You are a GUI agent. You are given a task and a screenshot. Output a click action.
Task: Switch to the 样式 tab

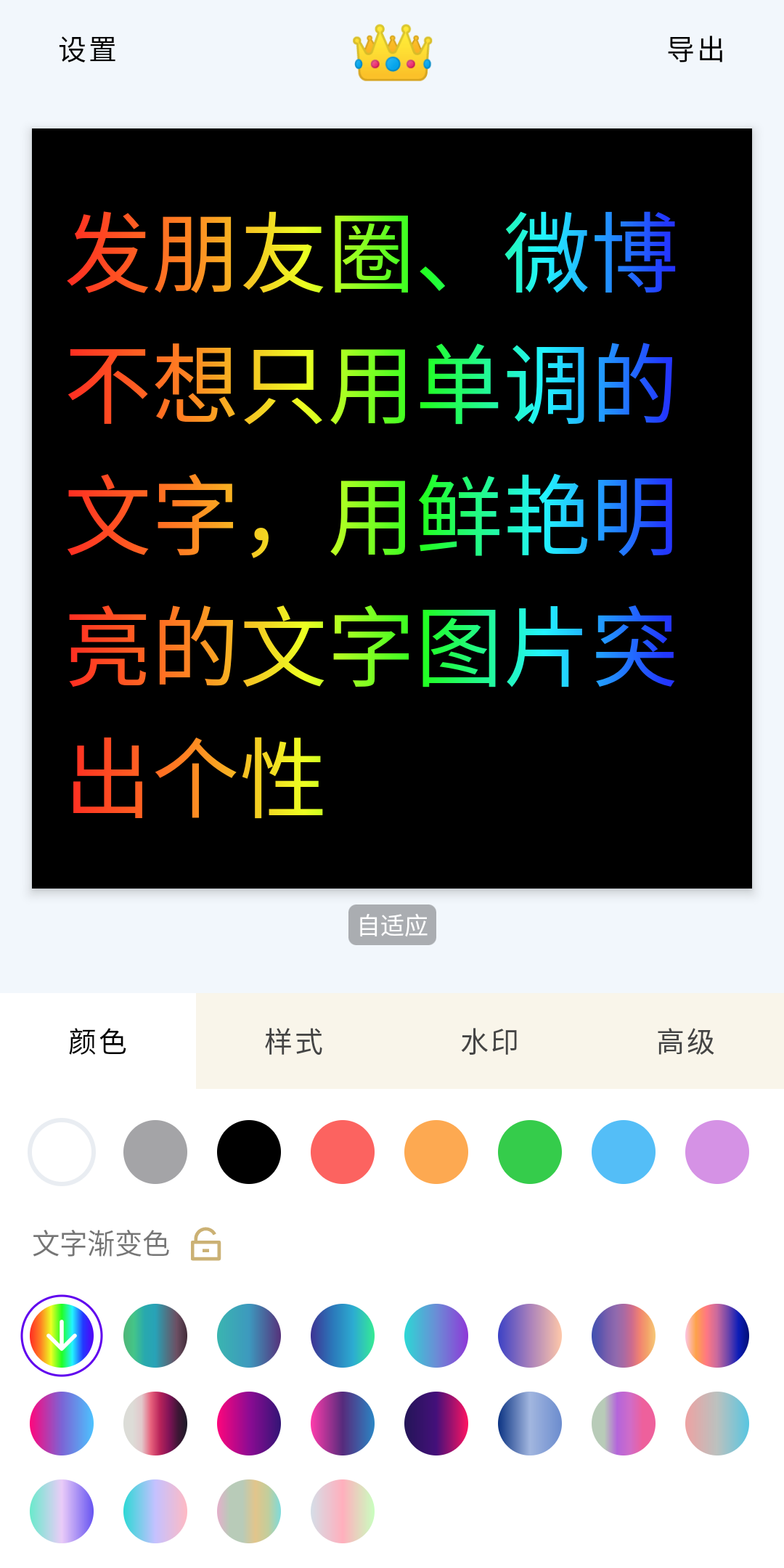click(293, 1041)
